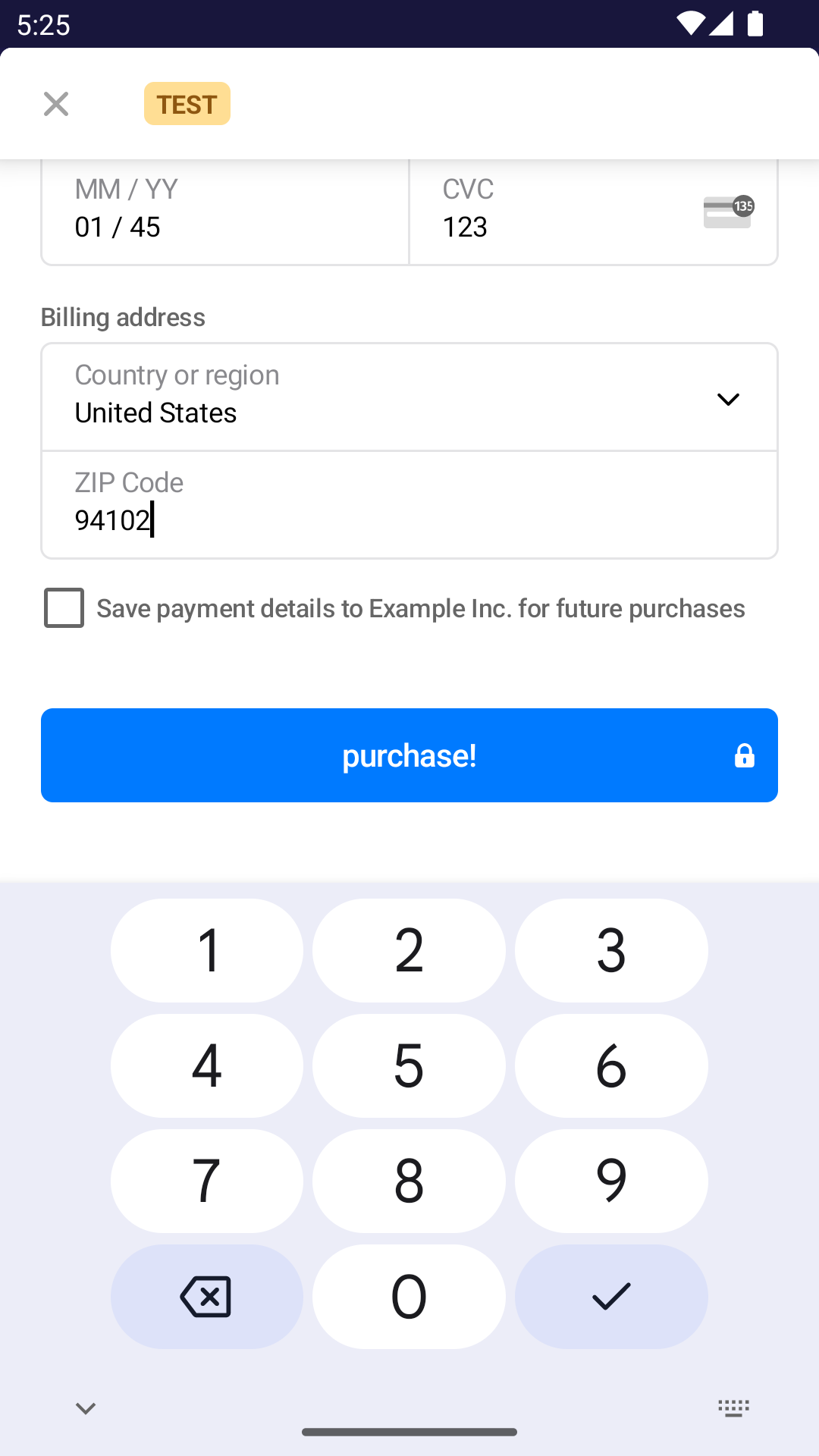
Task: Open the Country or region dropdown
Action: (x=409, y=397)
